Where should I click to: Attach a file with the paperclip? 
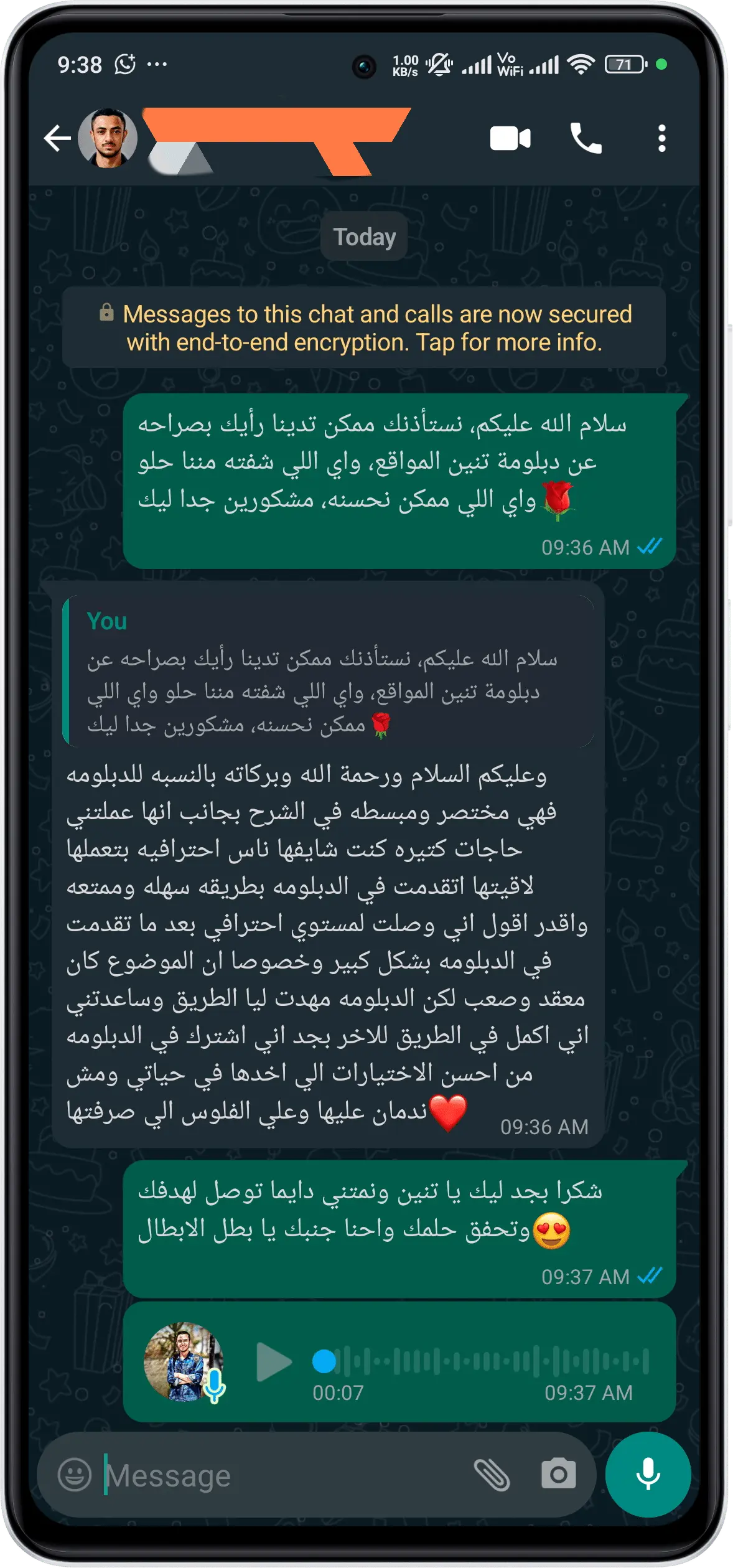point(492,1475)
